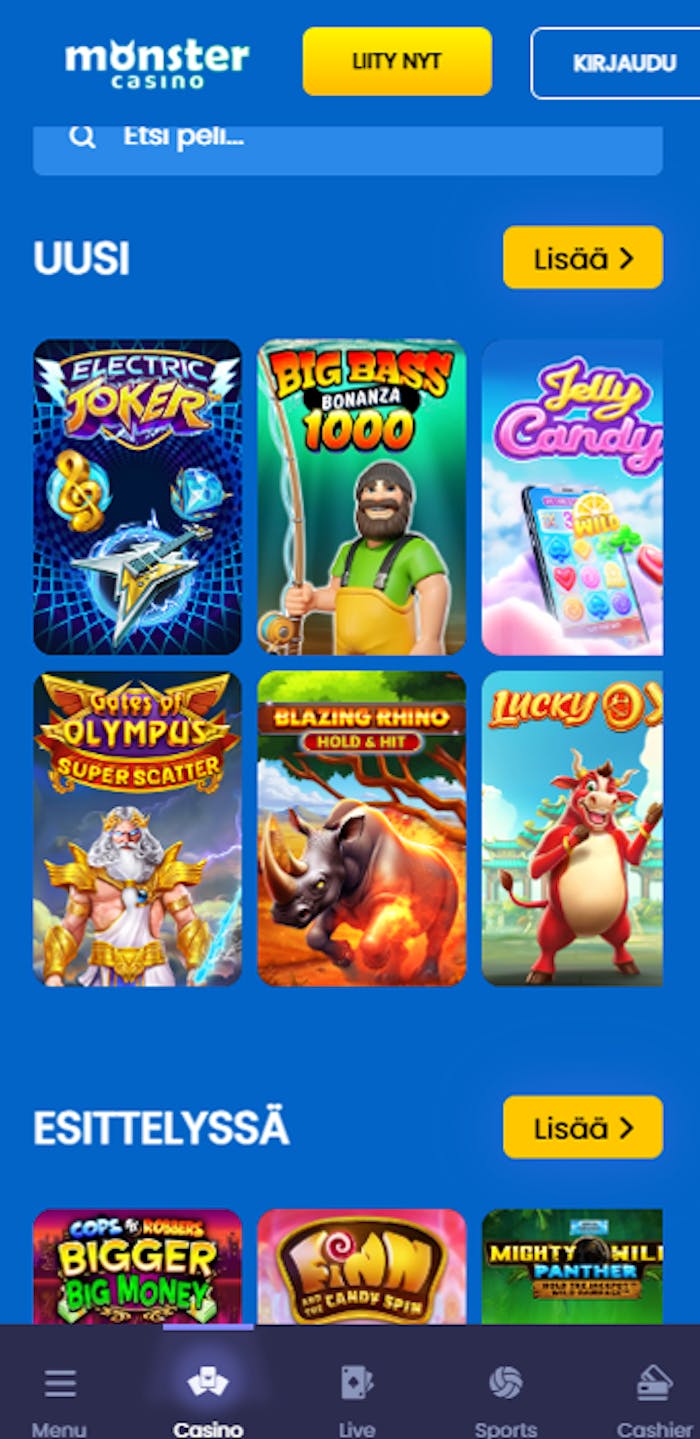Open Gates of Olympus Super Scatter
This screenshot has width=700, height=1439.
tap(138, 828)
